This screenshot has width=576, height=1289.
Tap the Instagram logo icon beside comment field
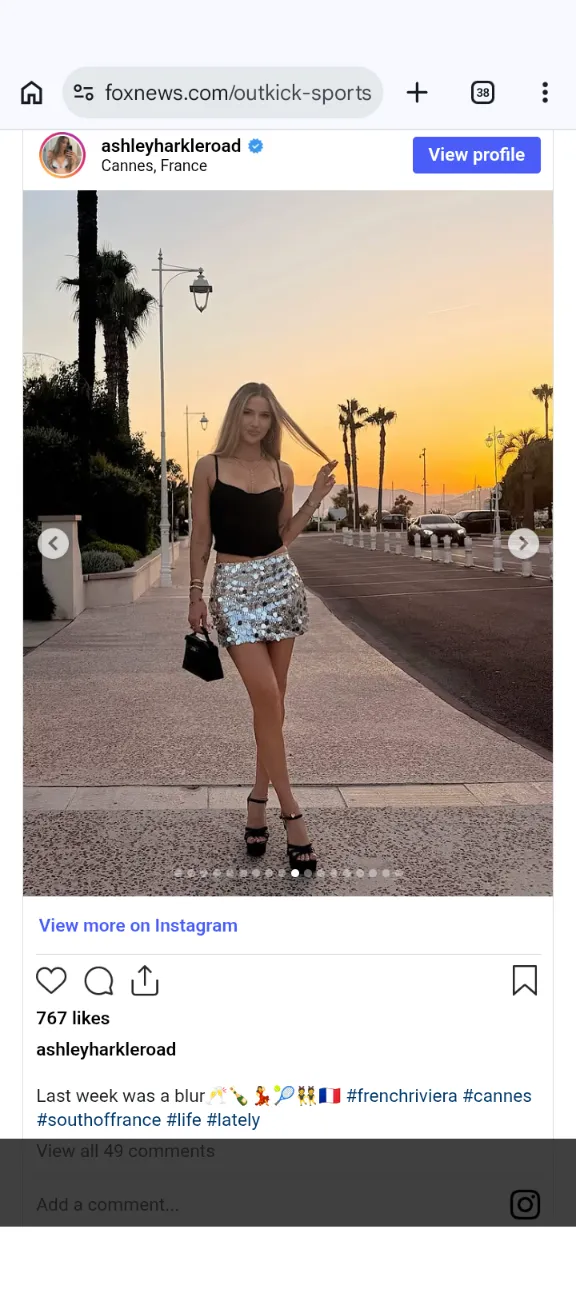click(x=525, y=1205)
